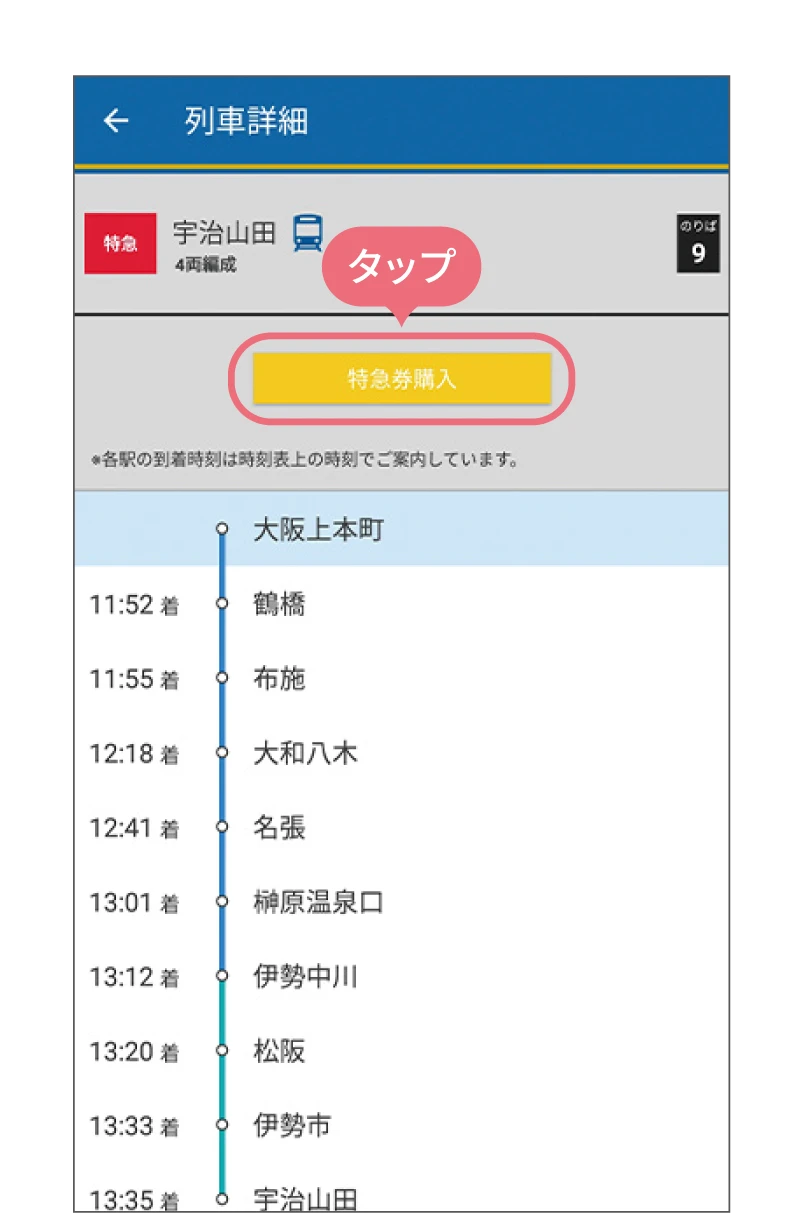Tap the 特急券購入 ticket purchase button
Screen dimensions: 802x1220
pos(404,377)
